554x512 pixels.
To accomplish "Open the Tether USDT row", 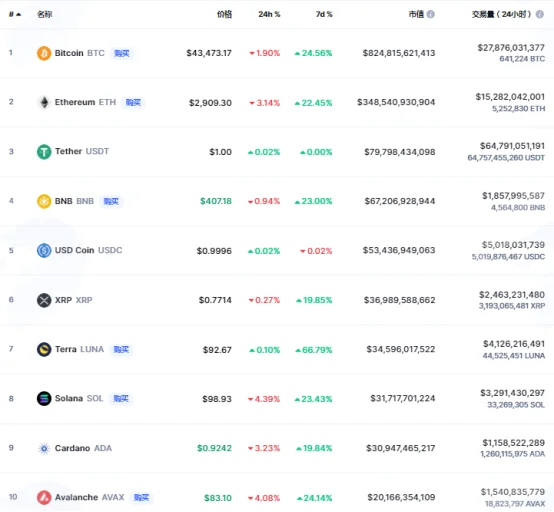I will [x=277, y=152].
